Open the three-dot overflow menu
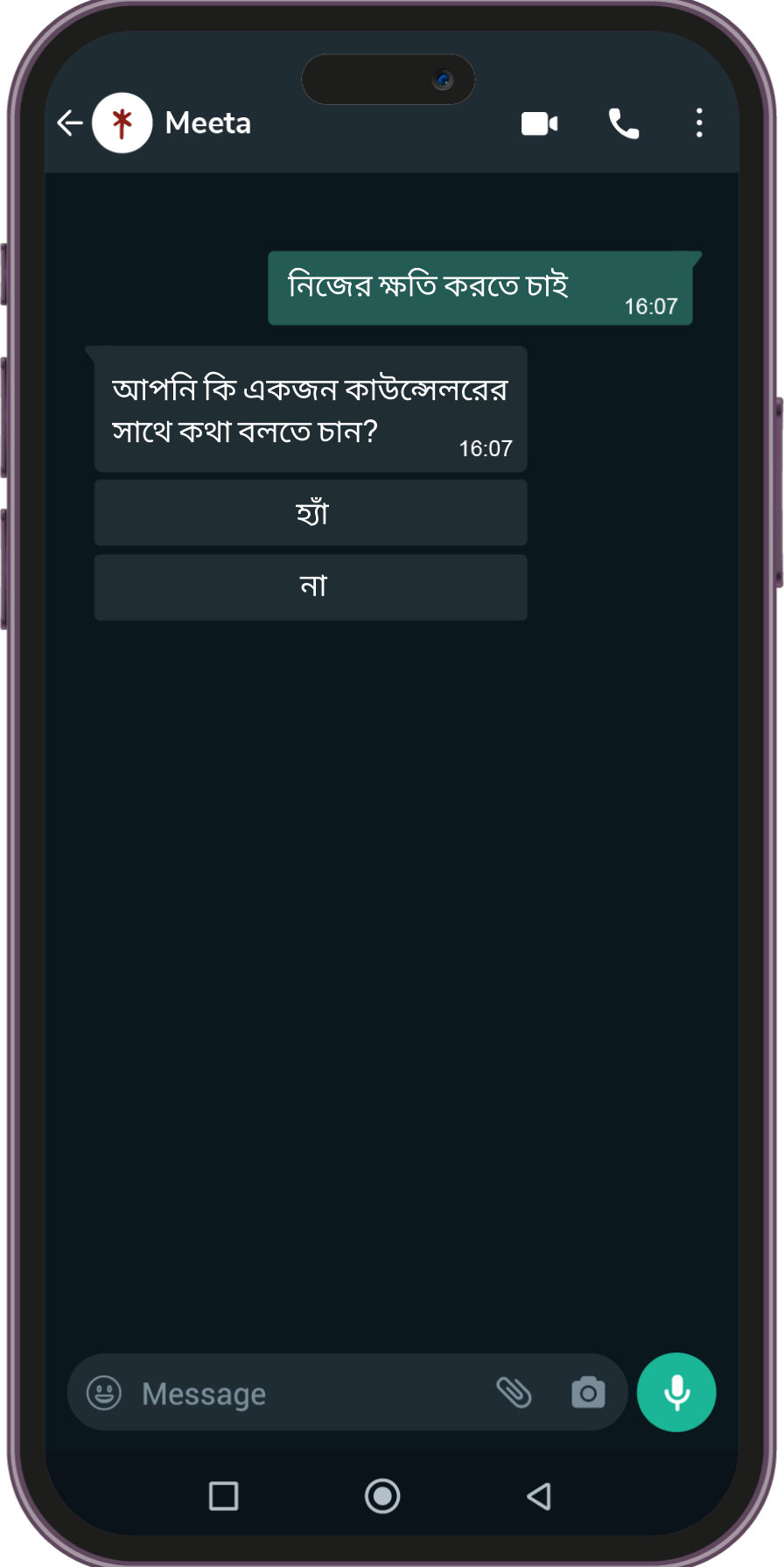784x1567 pixels. (x=698, y=123)
